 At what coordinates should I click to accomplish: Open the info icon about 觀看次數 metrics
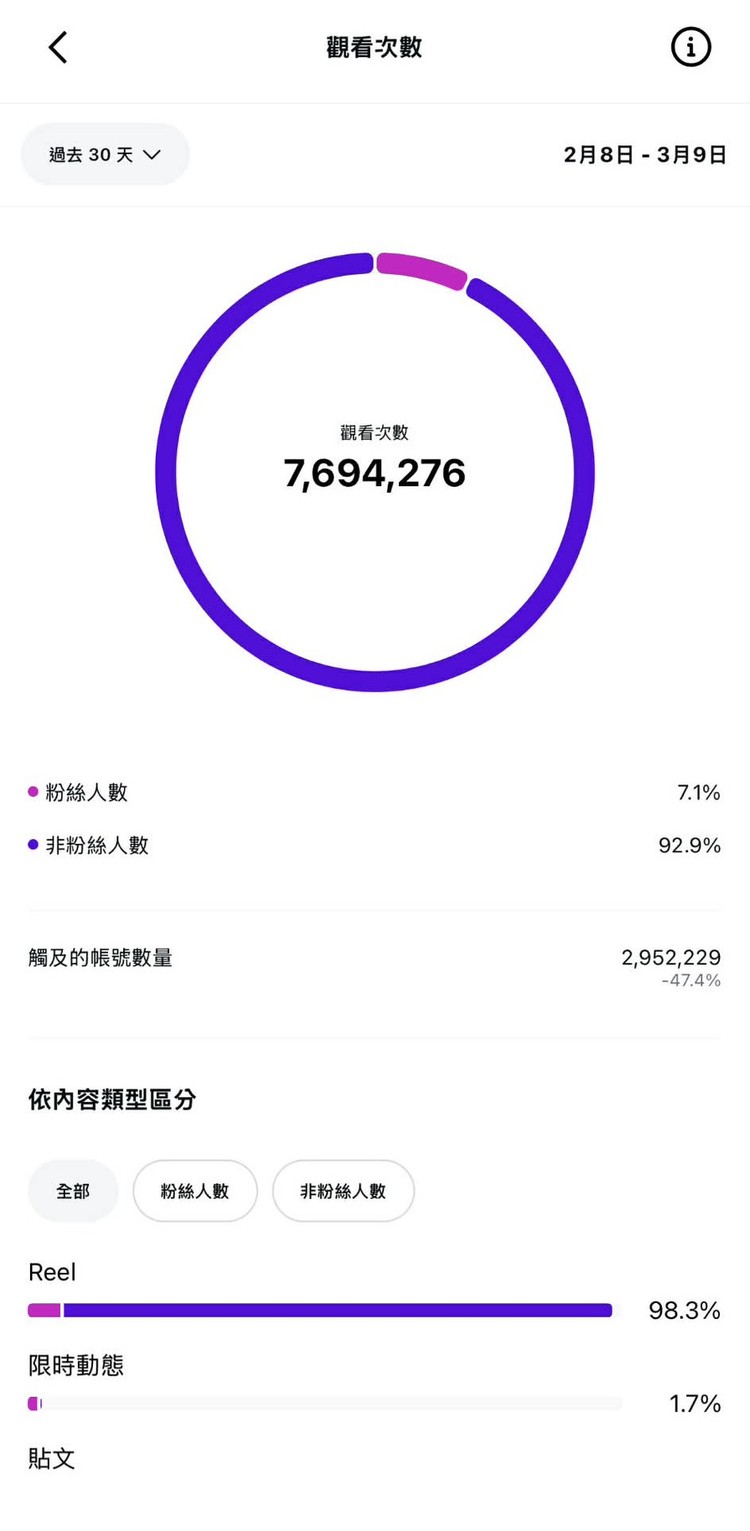pos(690,46)
